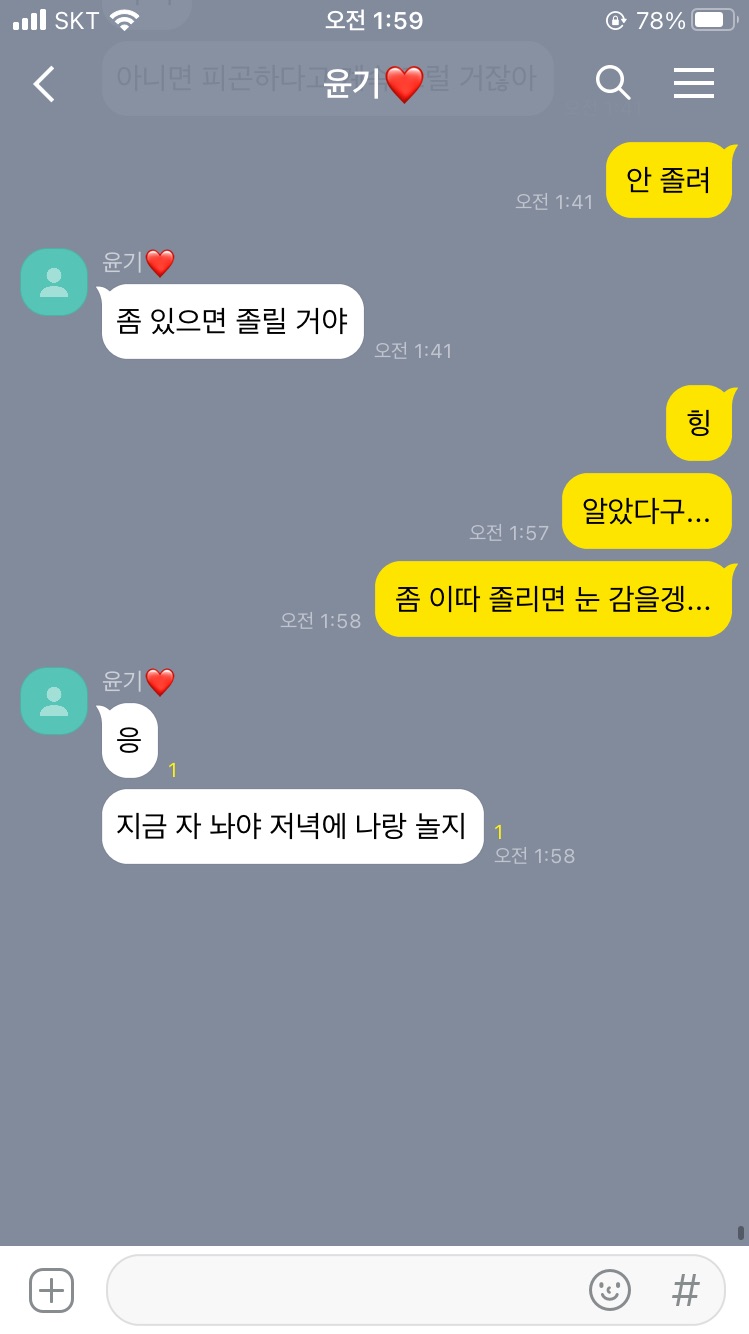
Task: Open the chat room hamburger menu
Action: [x=693, y=84]
